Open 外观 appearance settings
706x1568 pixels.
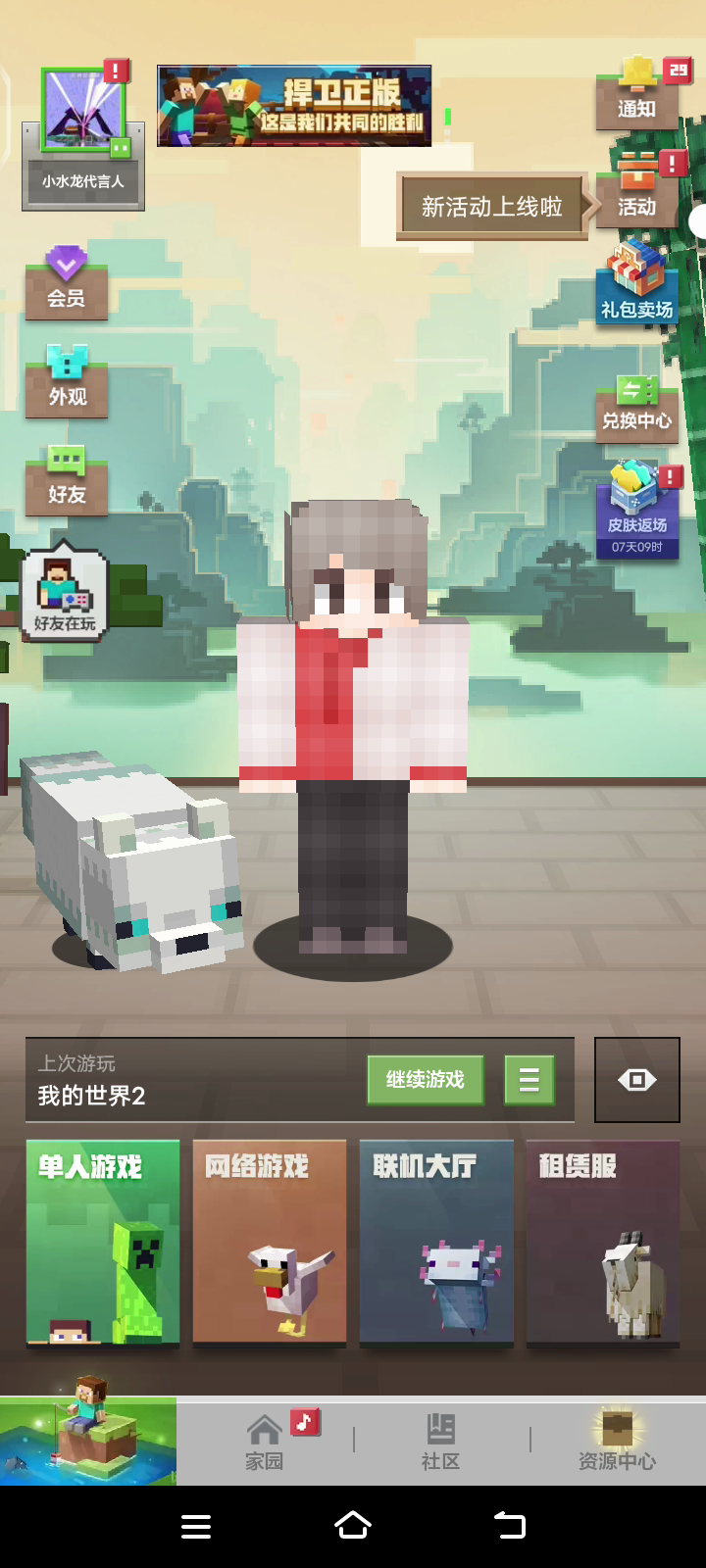pos(67,380)
